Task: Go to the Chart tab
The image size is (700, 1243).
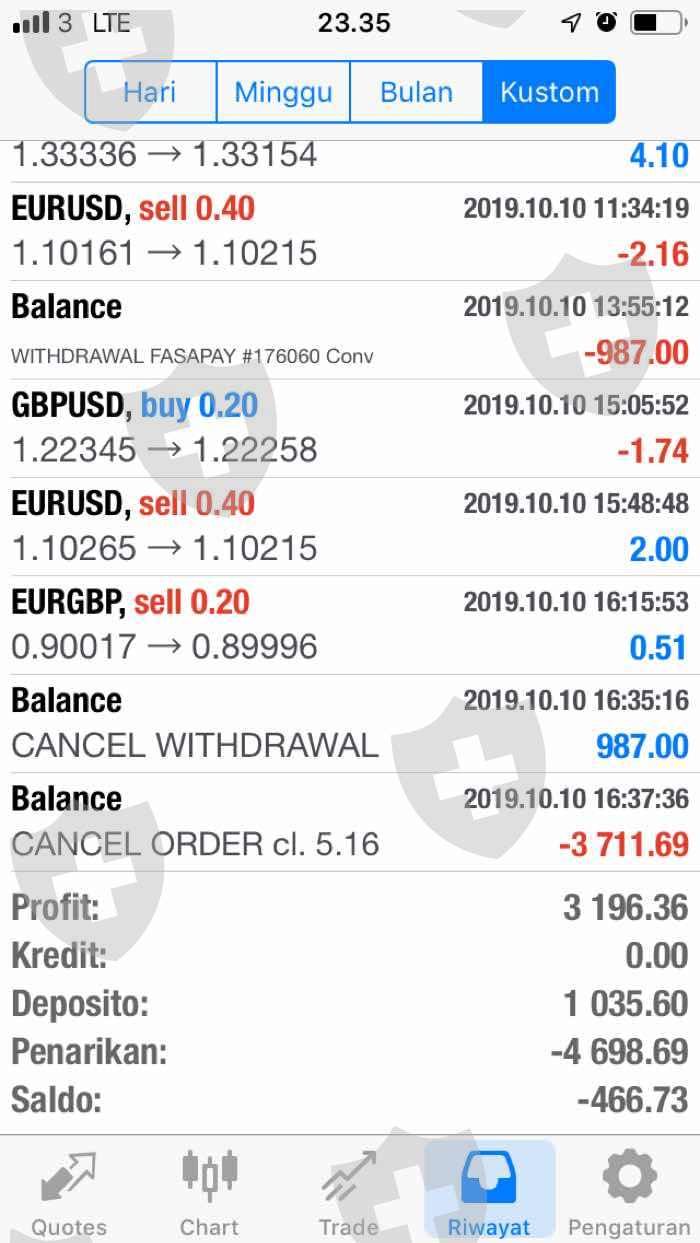Action: coord(209,1192)
